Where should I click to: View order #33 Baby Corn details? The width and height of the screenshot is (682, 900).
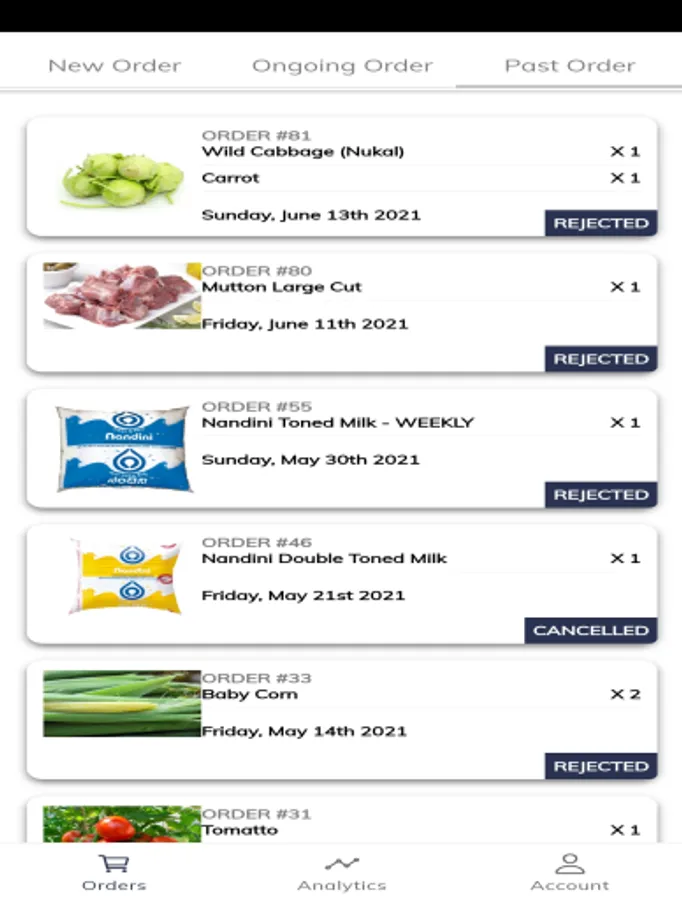pos(342,720)
